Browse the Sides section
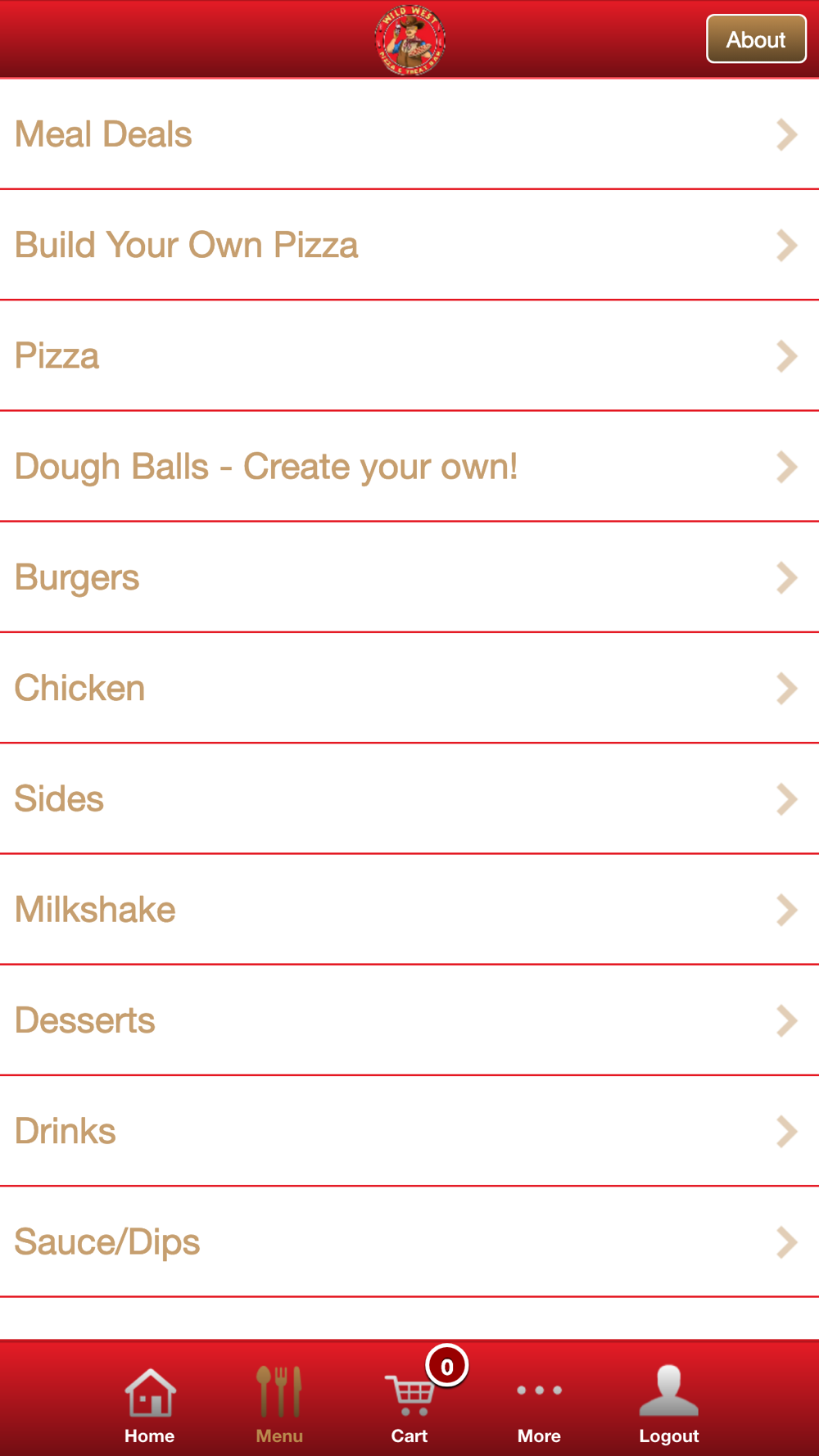The width and height of the screenshot is (819, 1456). (x=409, y=798)
